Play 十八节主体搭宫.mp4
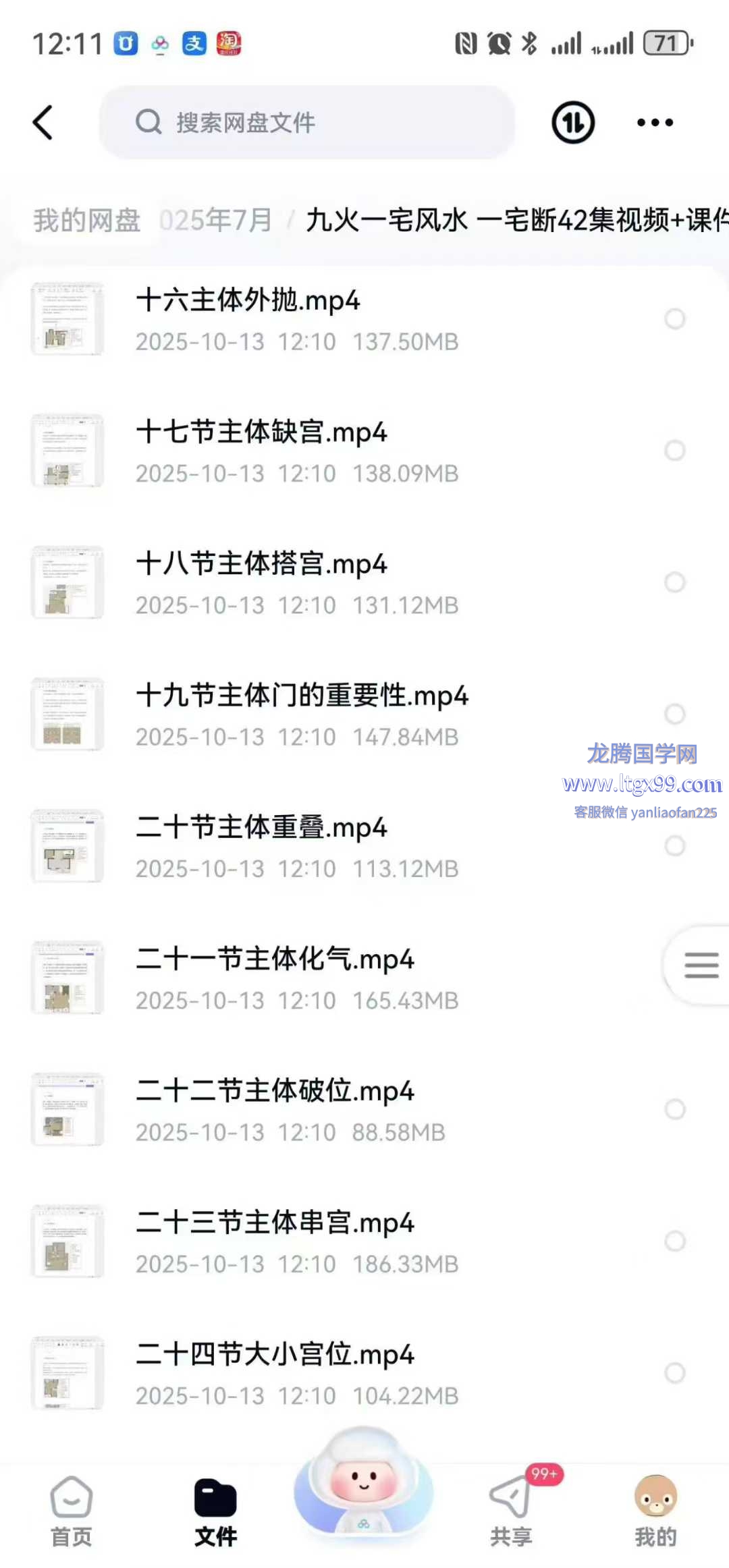This screenshot has height=1568, width=729. [x=261, y=564]
